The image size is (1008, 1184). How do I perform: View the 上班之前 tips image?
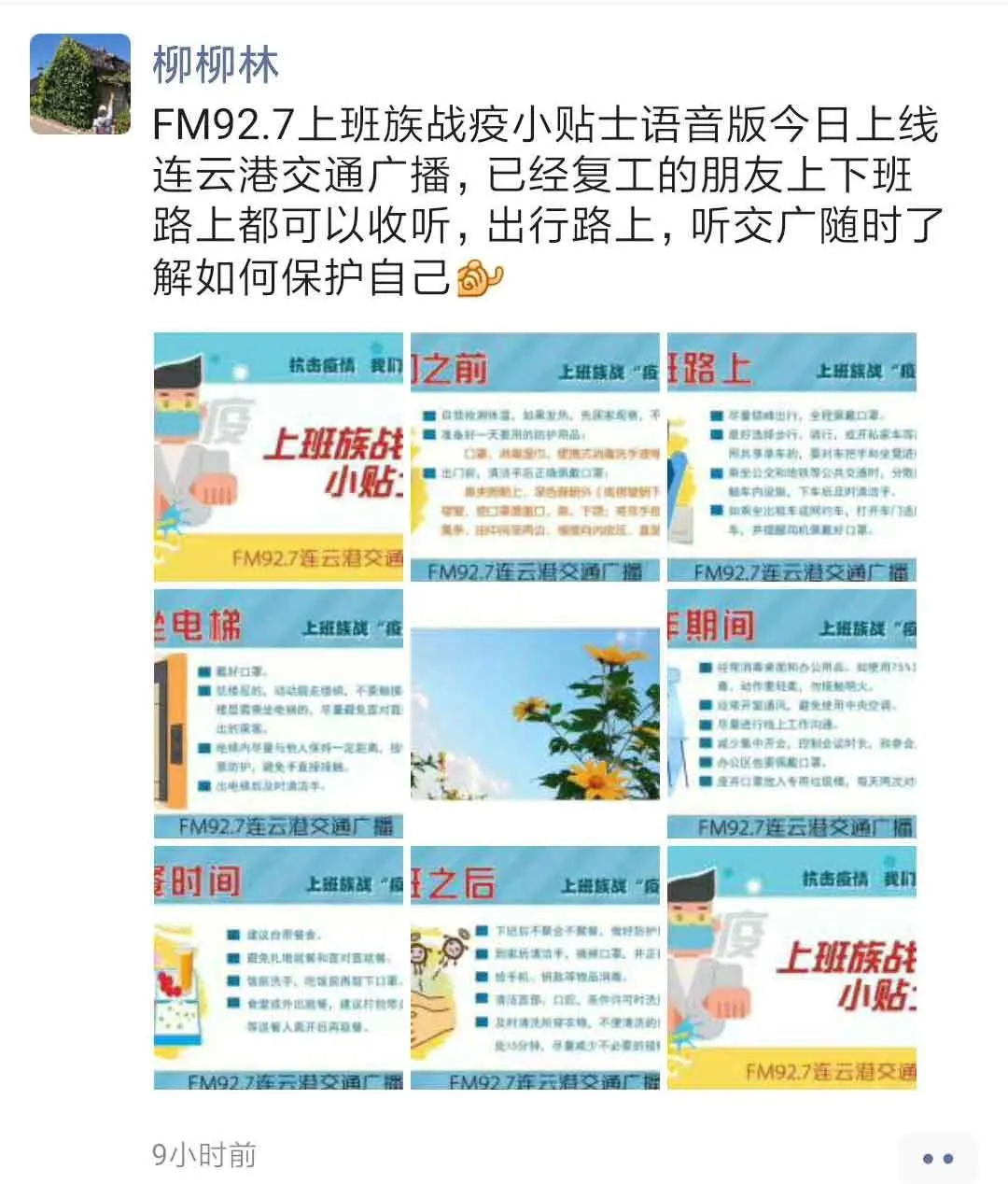pos(535,458)
